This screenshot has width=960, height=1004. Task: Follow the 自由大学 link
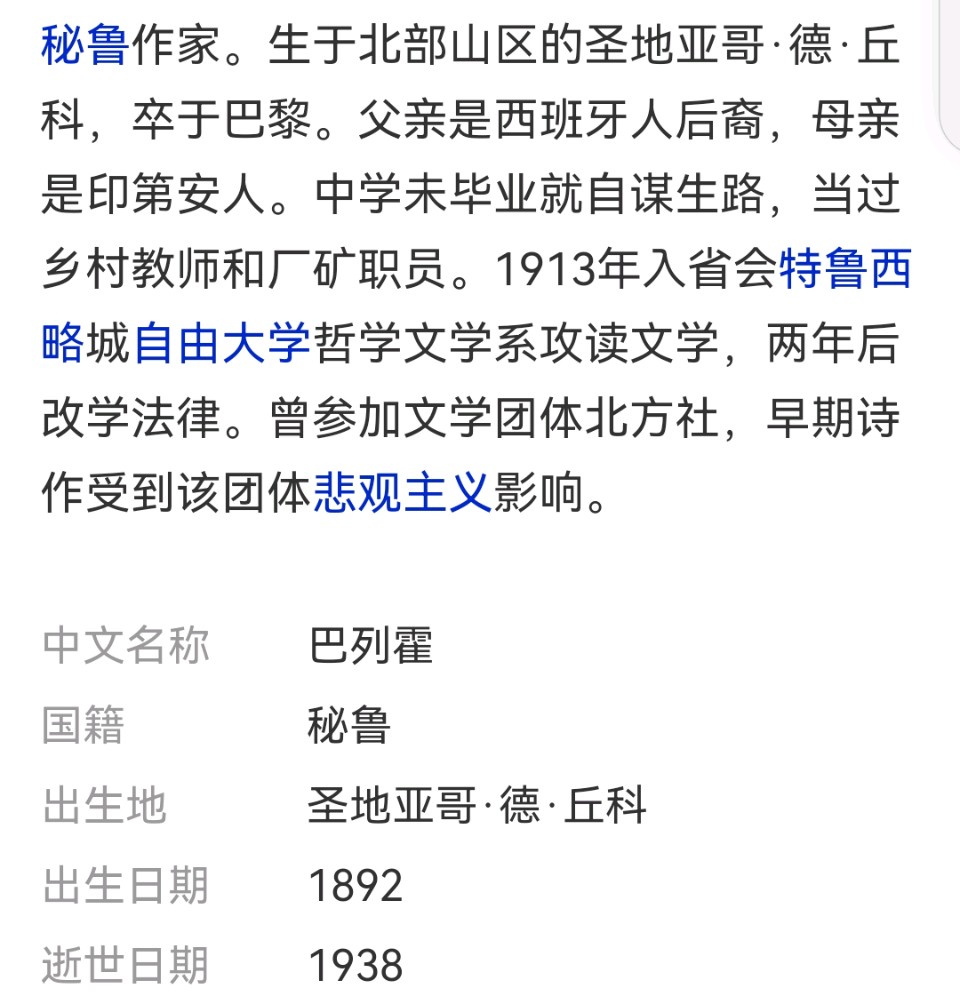(x=221, y=345)
